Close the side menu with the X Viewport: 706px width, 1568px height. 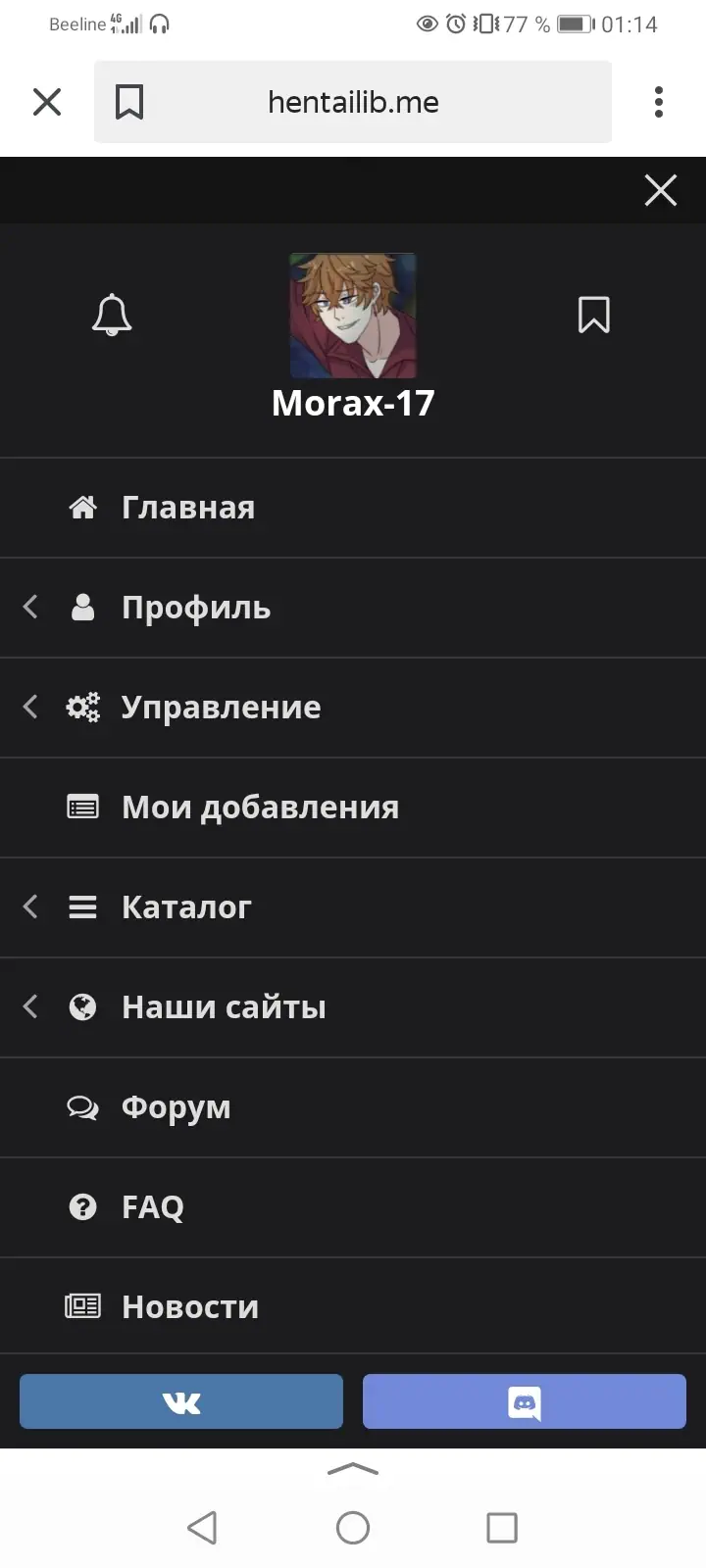click(661, 190)
